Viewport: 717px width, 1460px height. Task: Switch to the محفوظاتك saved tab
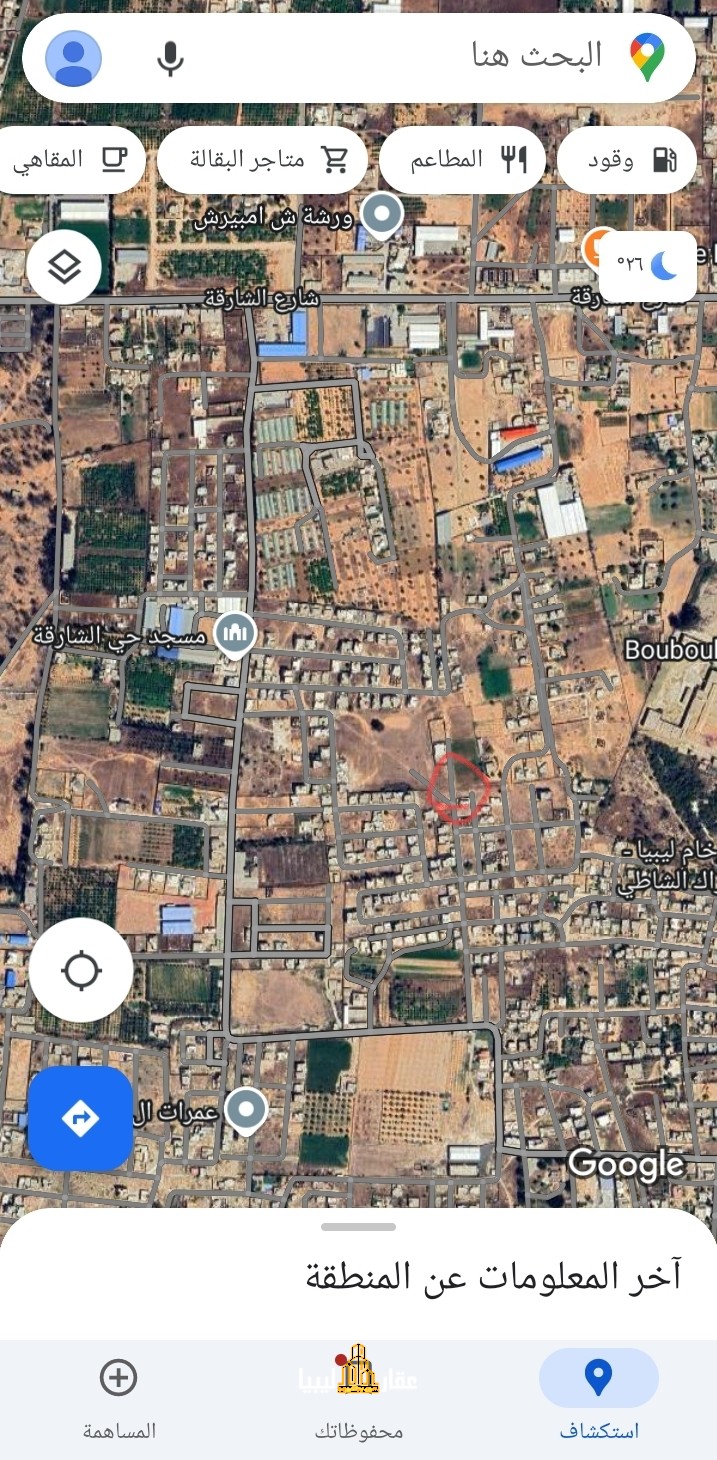coord(358,1395)
